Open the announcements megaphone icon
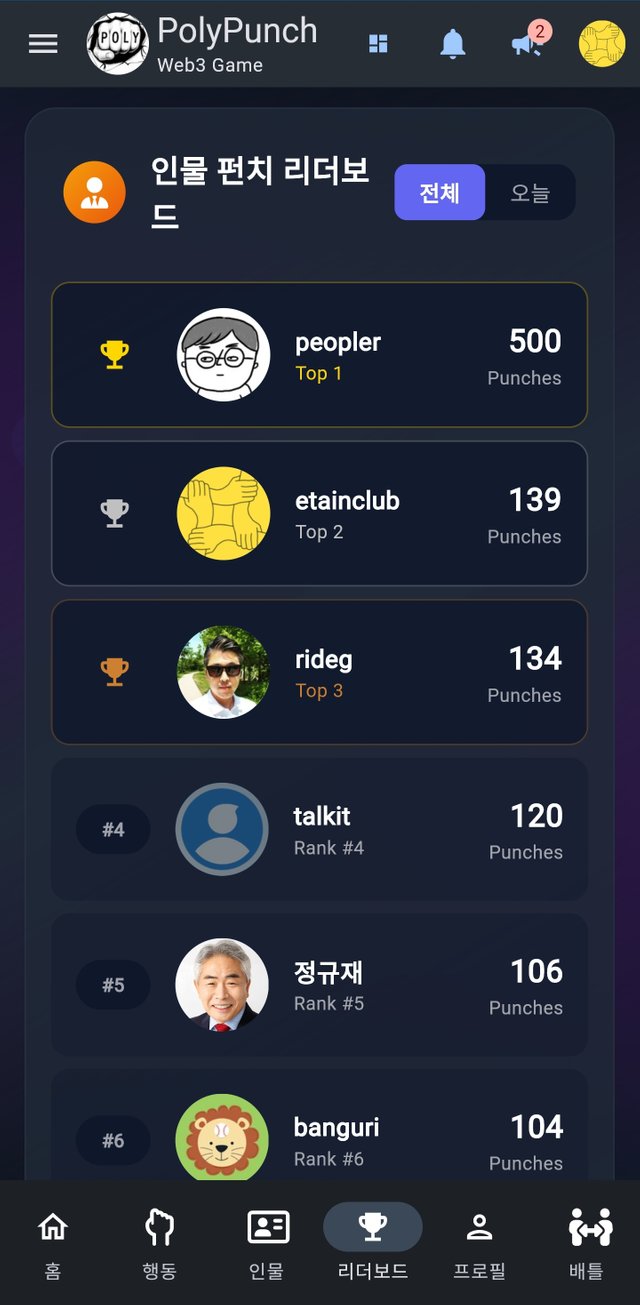 tap(527, 44)
